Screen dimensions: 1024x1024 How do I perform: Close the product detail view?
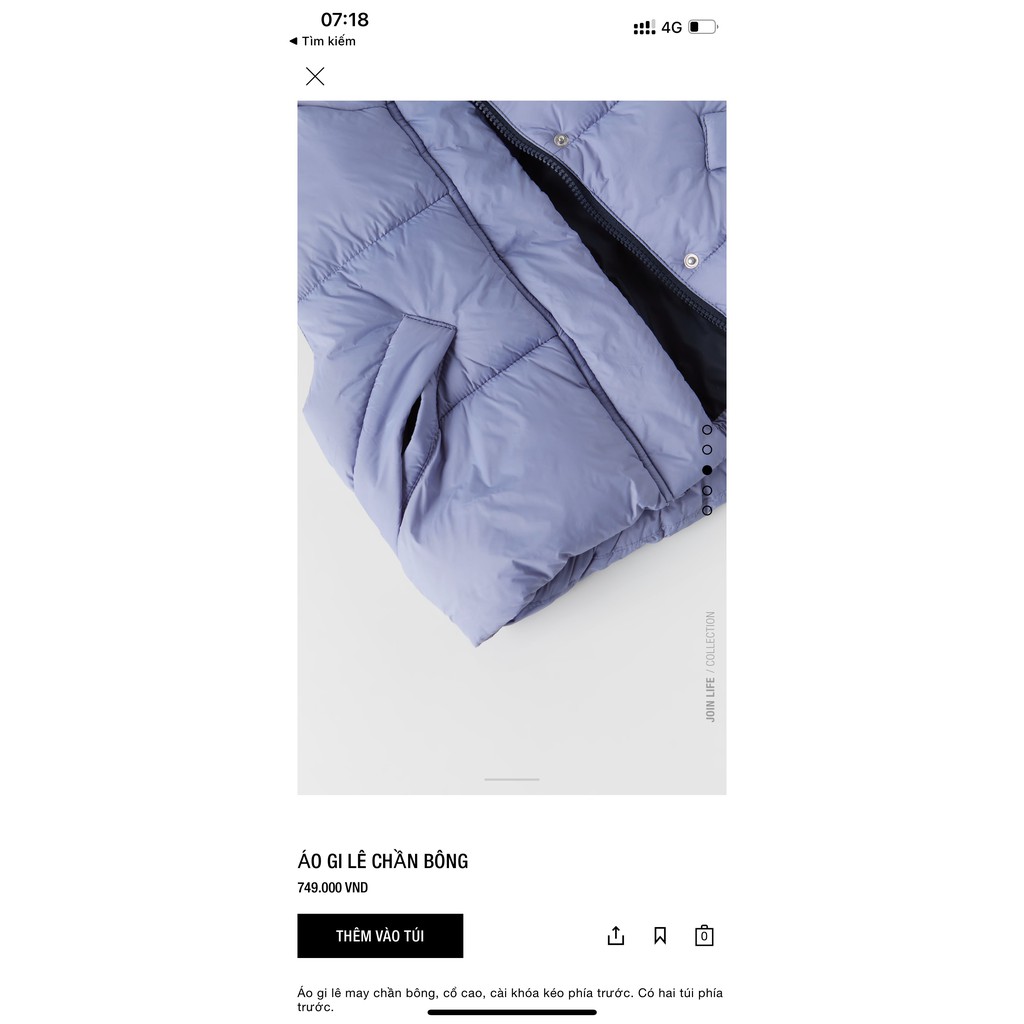click(315, 76)
